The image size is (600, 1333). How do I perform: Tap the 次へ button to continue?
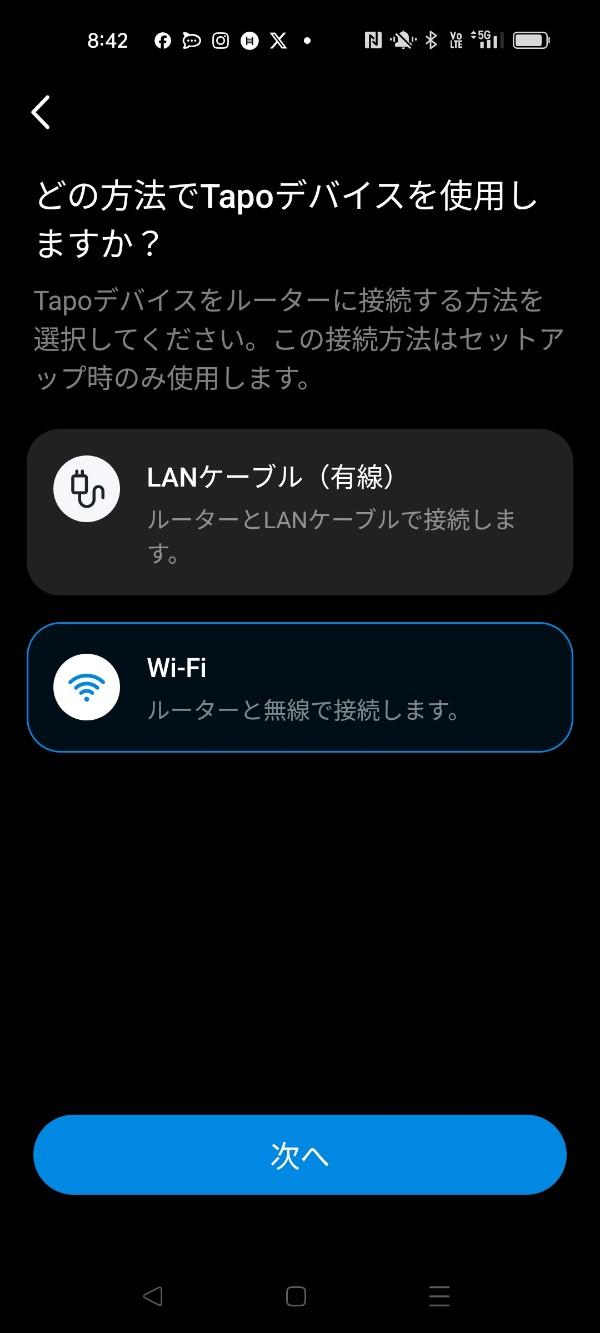click(300, 1155)
